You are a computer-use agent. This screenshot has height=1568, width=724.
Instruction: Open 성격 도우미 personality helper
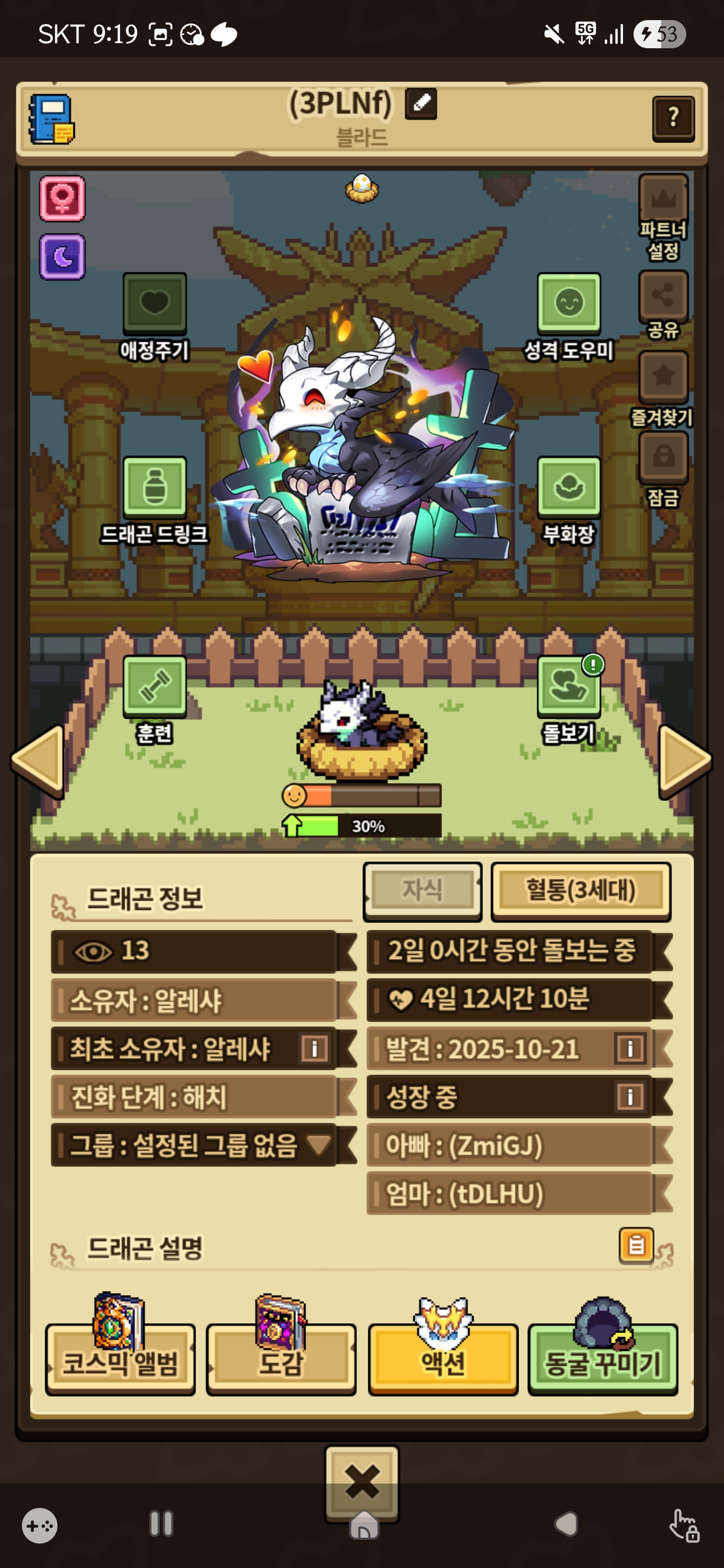click(x=569, y=303)
